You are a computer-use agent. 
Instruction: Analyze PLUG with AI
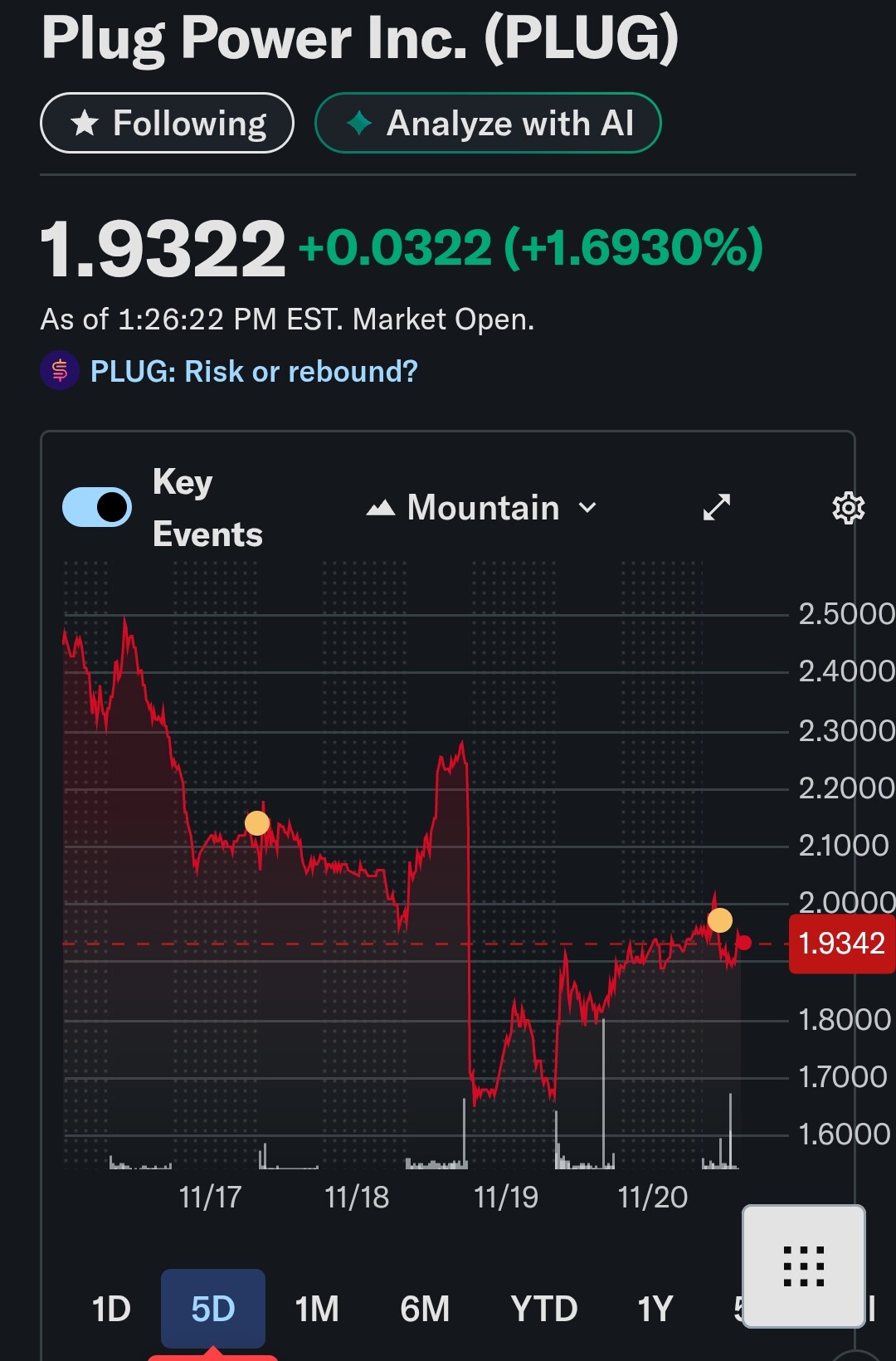tap(488, 124)
